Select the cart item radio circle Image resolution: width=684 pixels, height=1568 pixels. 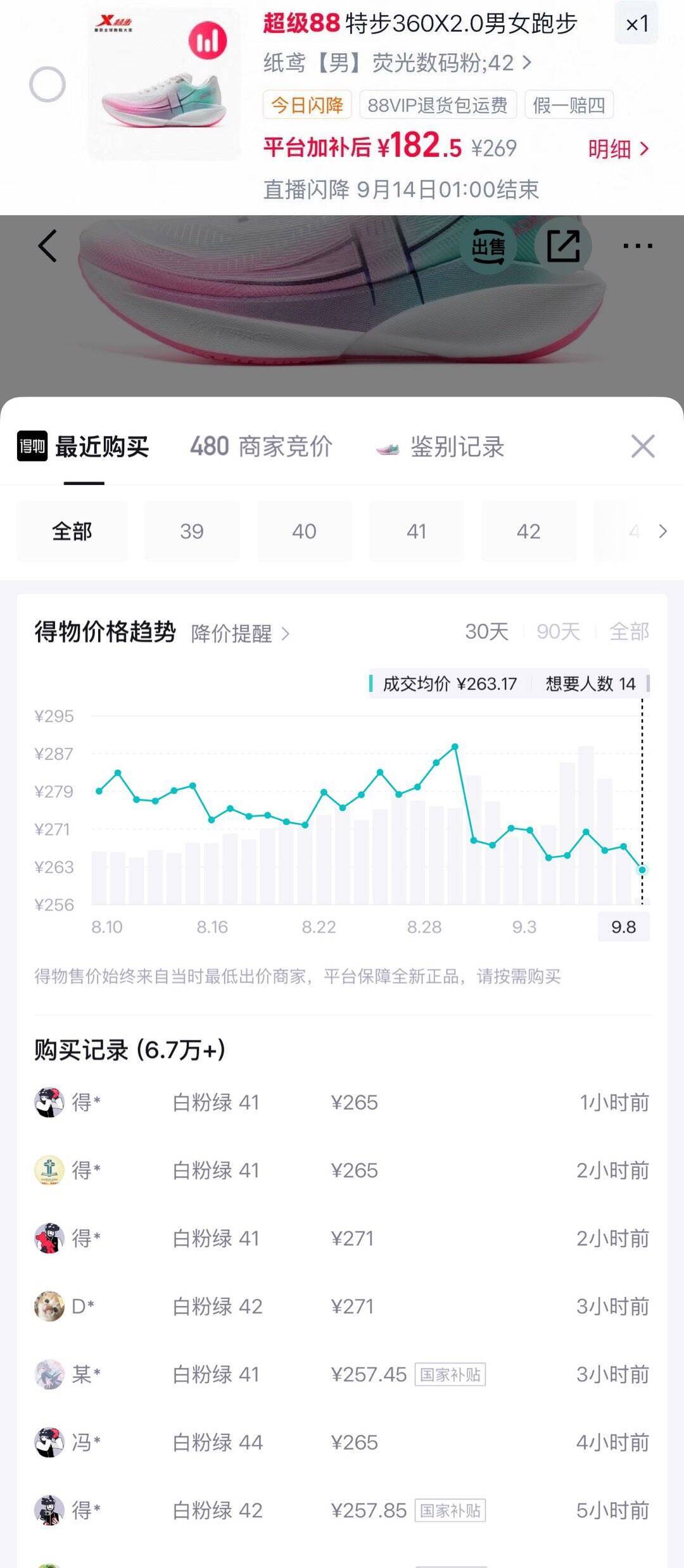[47, 84]
